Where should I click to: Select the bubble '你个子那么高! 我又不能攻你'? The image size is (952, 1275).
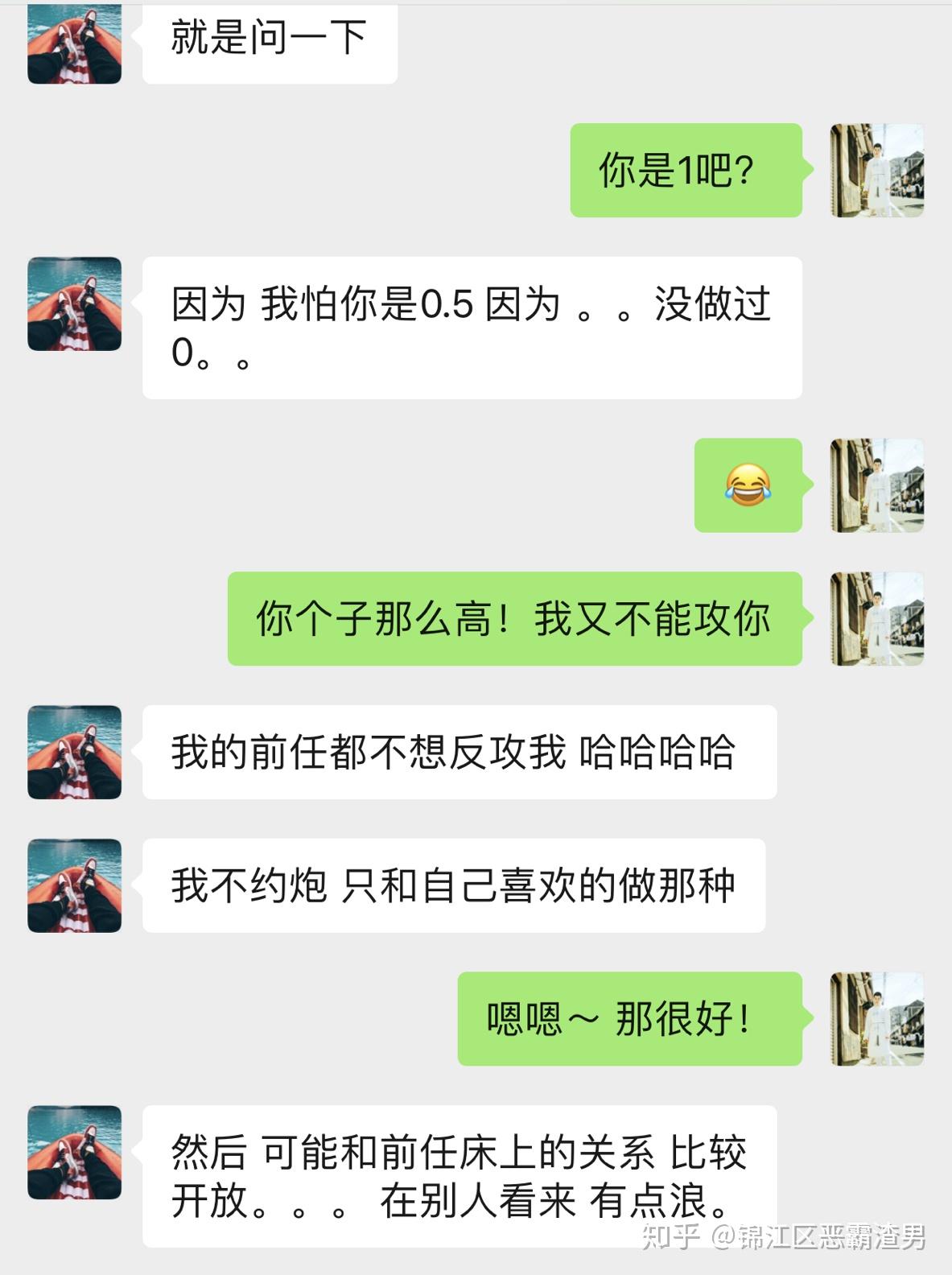(515, 618)
